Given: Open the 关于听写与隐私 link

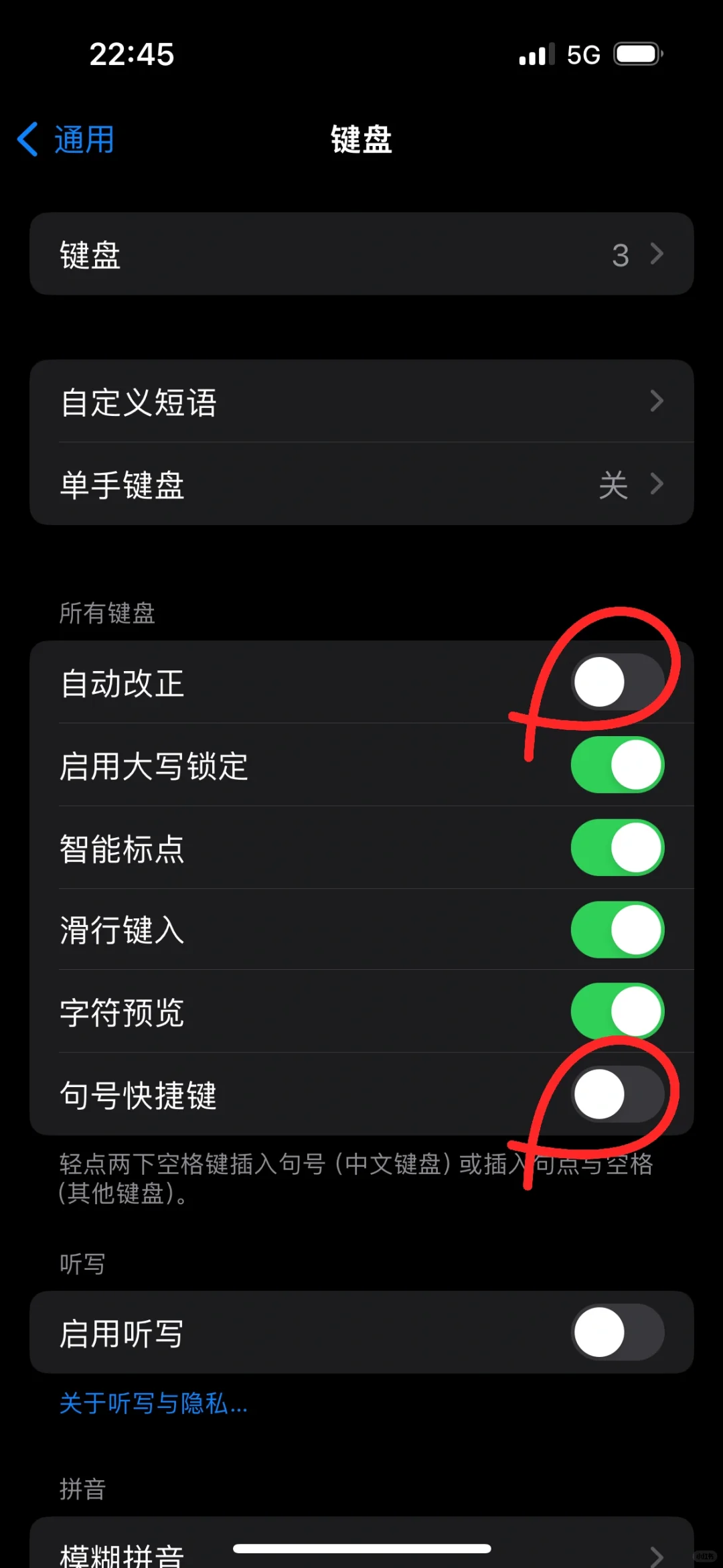Looking at the screenshot, I should tap(153, 1403).
